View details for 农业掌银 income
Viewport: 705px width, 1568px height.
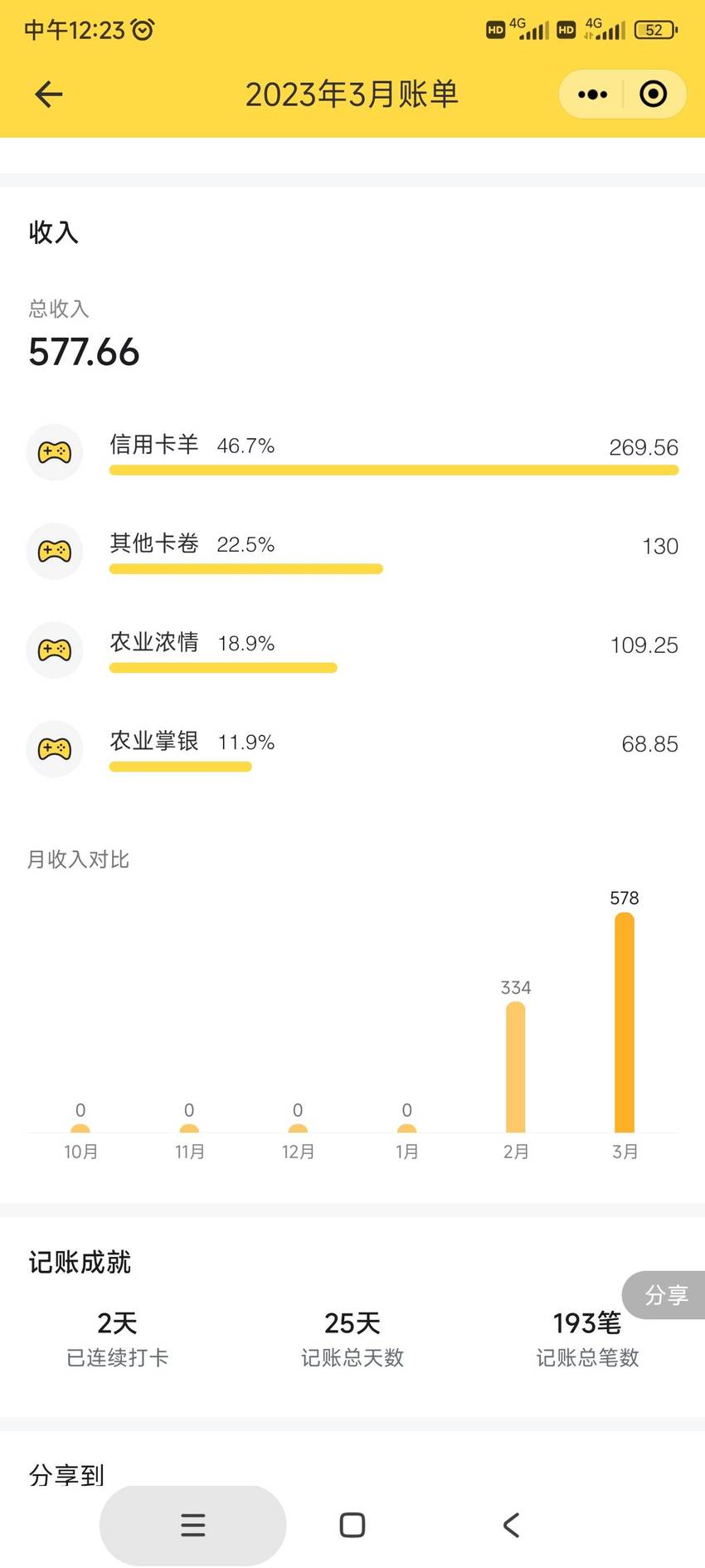(352, 749)
